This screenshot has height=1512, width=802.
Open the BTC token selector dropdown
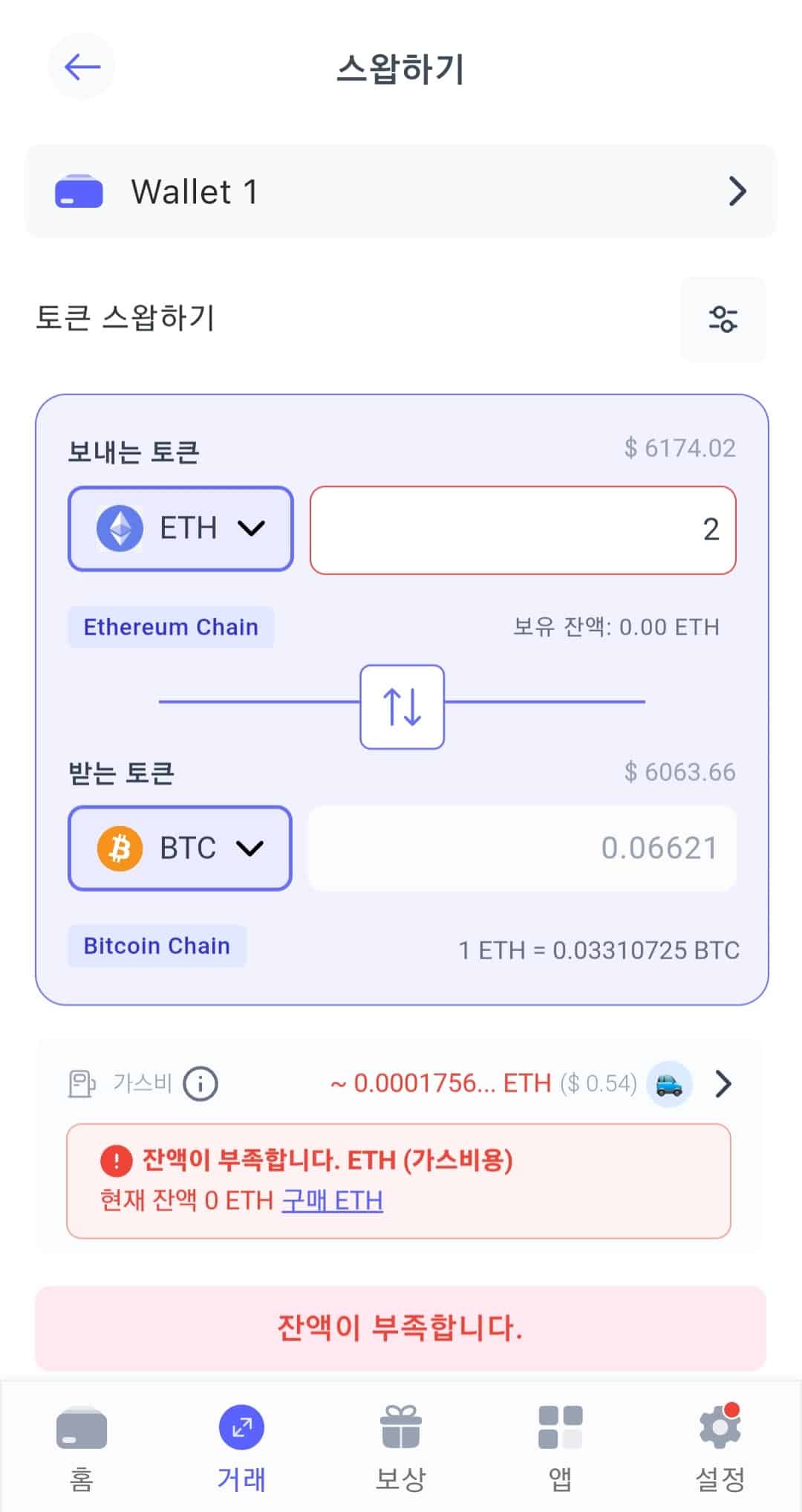tap(178, 848)
